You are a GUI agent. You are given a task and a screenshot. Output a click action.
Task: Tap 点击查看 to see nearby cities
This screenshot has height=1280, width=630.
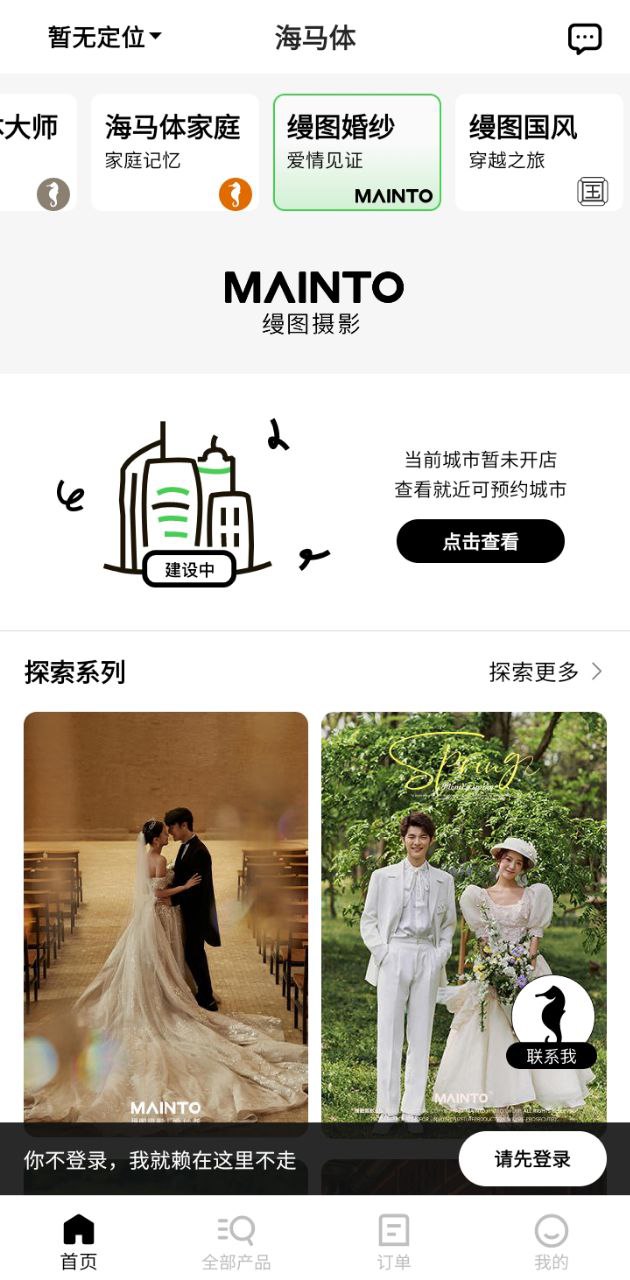pos(480,541)
